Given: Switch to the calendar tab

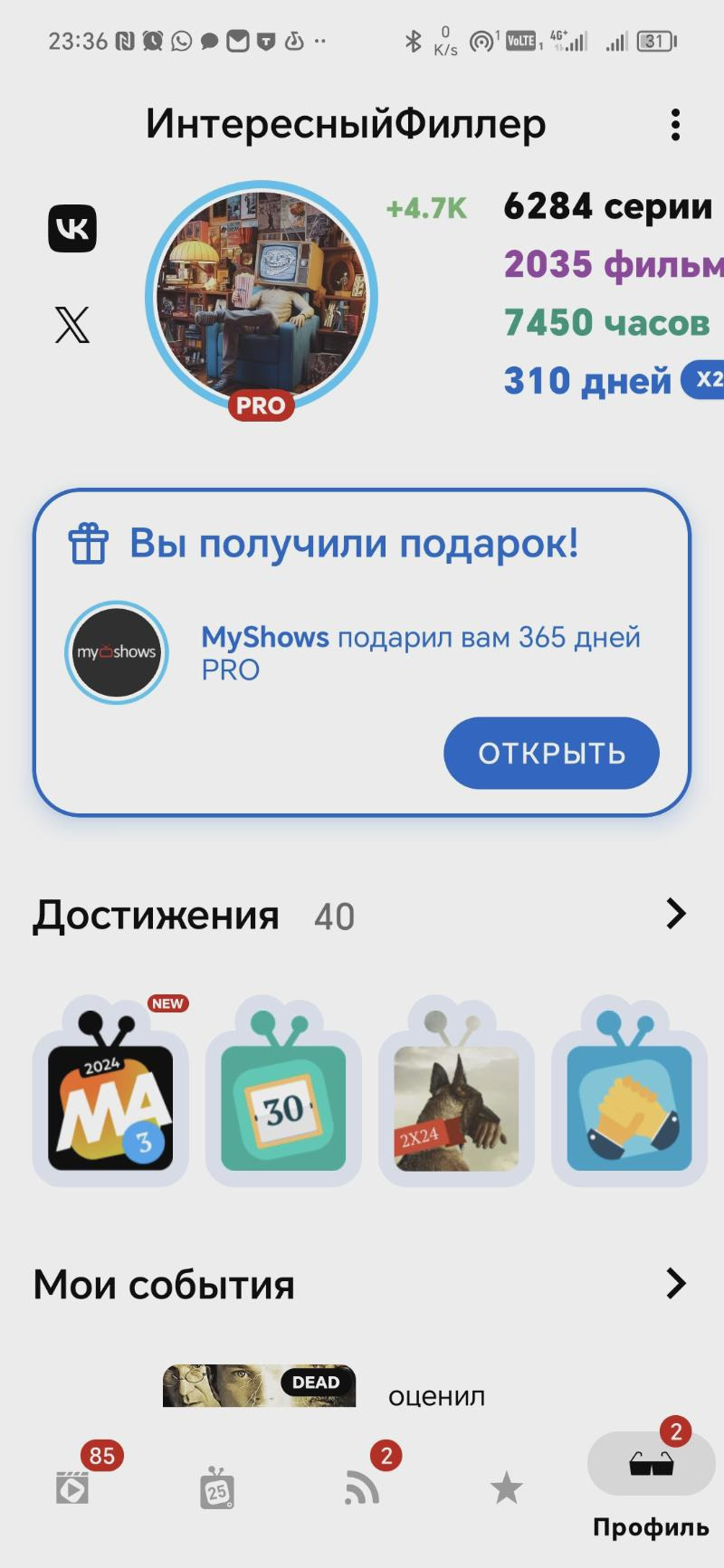Looking at the screenshot, I should click(x=217, y=1487).
